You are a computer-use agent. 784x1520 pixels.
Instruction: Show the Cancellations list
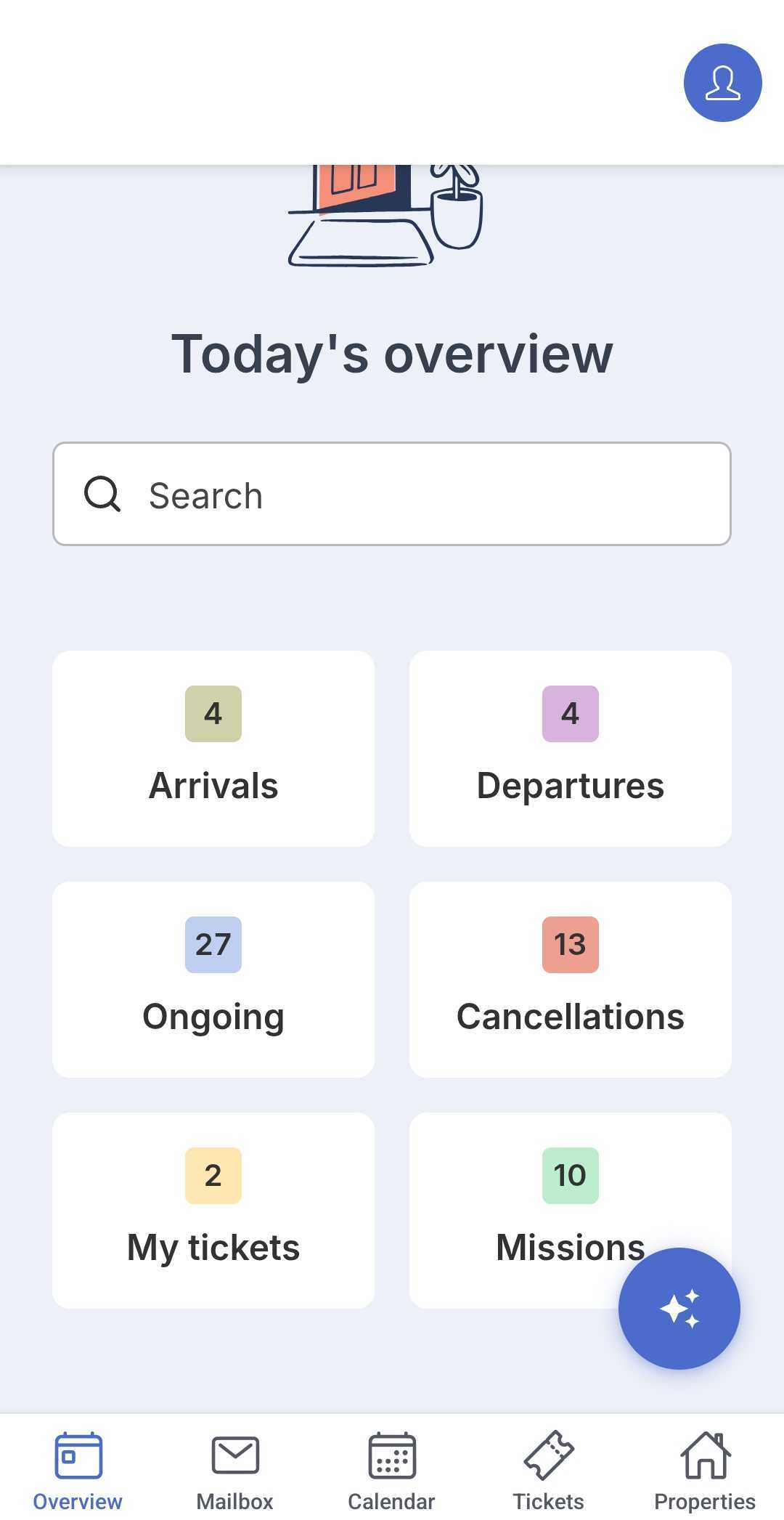[x=571, y=980]
